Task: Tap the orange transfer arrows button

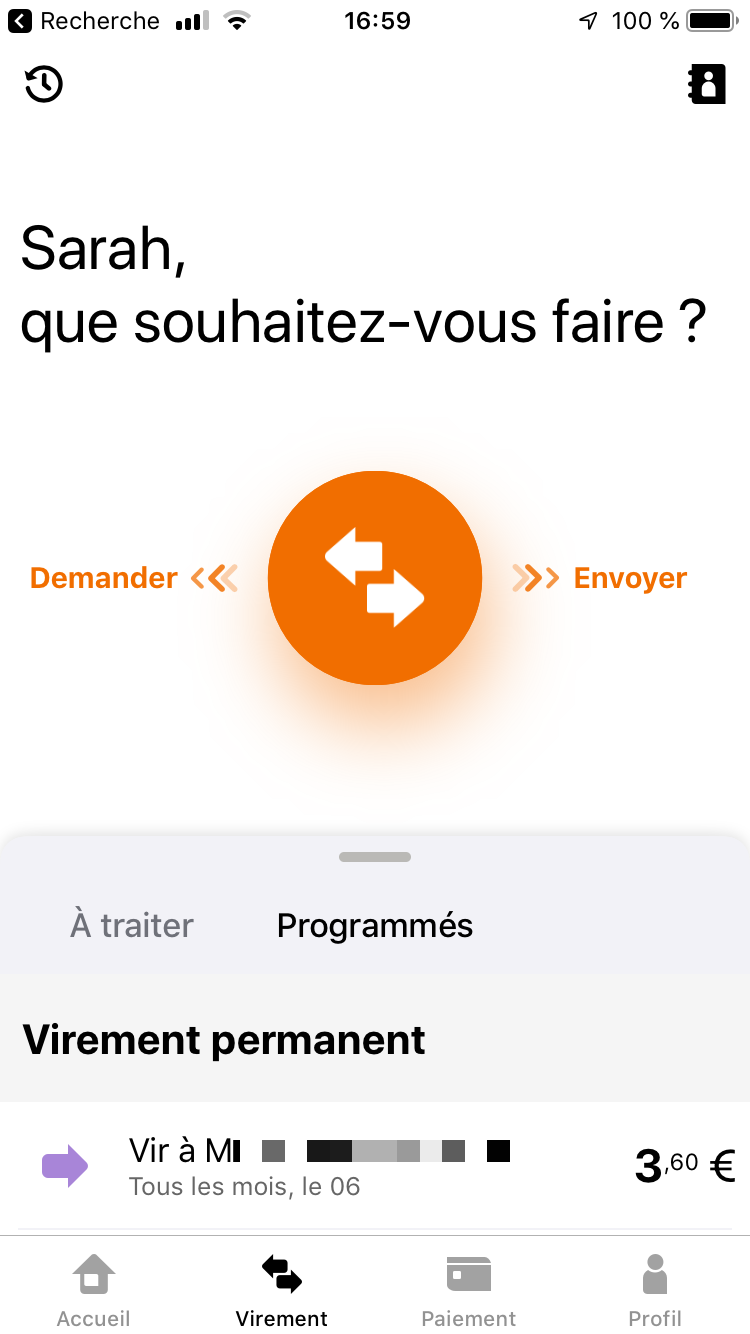Action: coord(375,578)
